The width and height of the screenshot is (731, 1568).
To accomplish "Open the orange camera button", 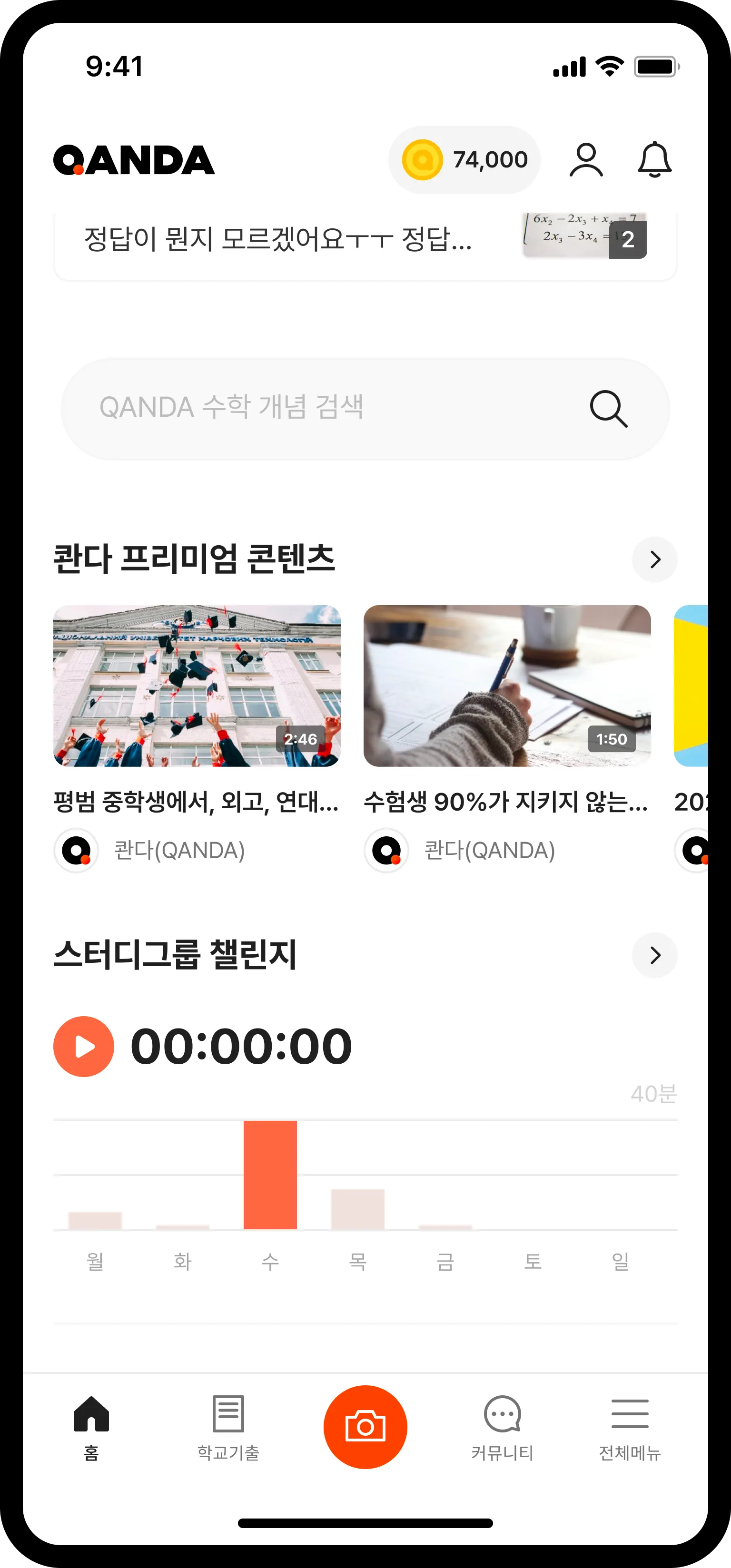I will [x=365, y=1427].
